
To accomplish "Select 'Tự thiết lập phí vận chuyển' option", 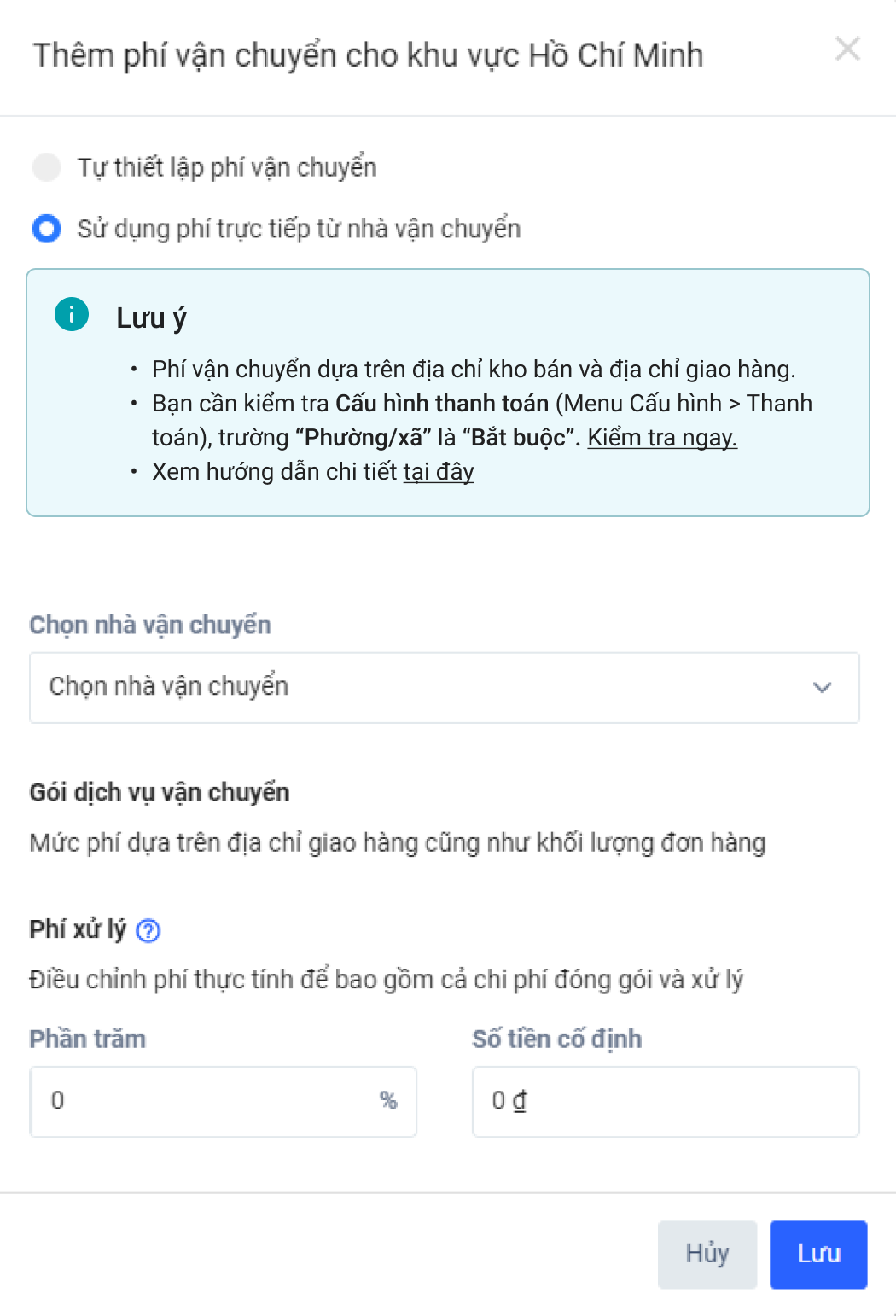I will point(47,167).
